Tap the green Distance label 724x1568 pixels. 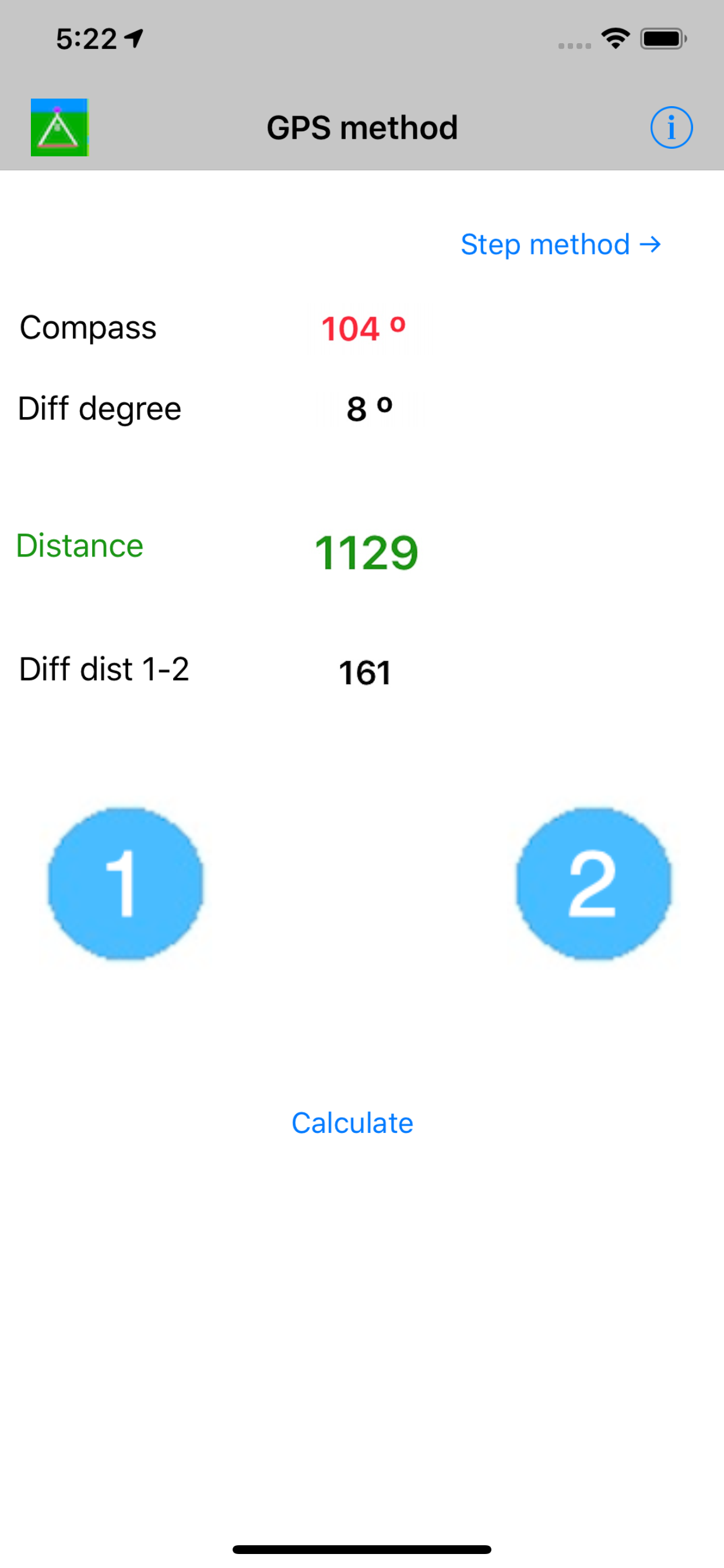[x=80, y=545]
